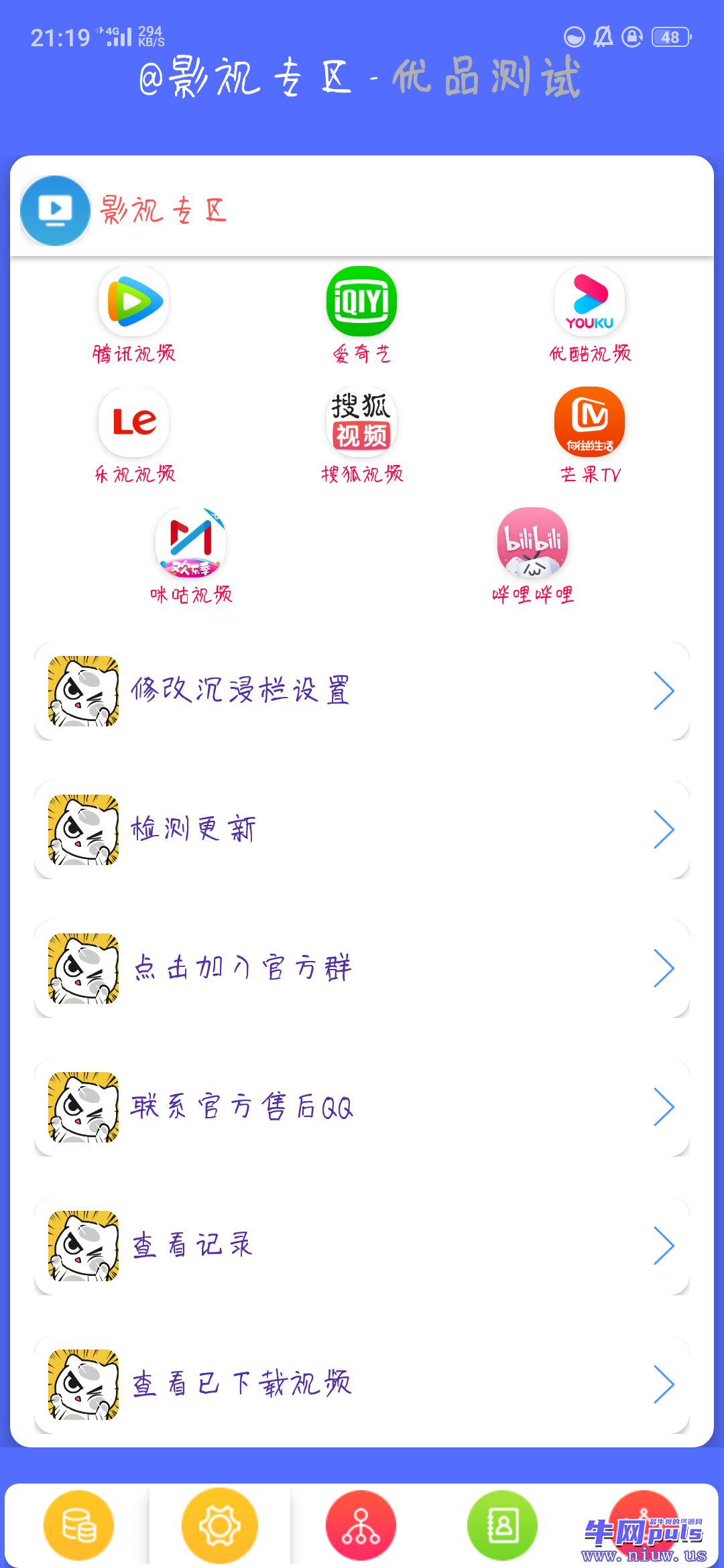Viewport: 724px width, 1568px height.
Task: Open 修改沉浸栏设置 row
Action: 362,691
